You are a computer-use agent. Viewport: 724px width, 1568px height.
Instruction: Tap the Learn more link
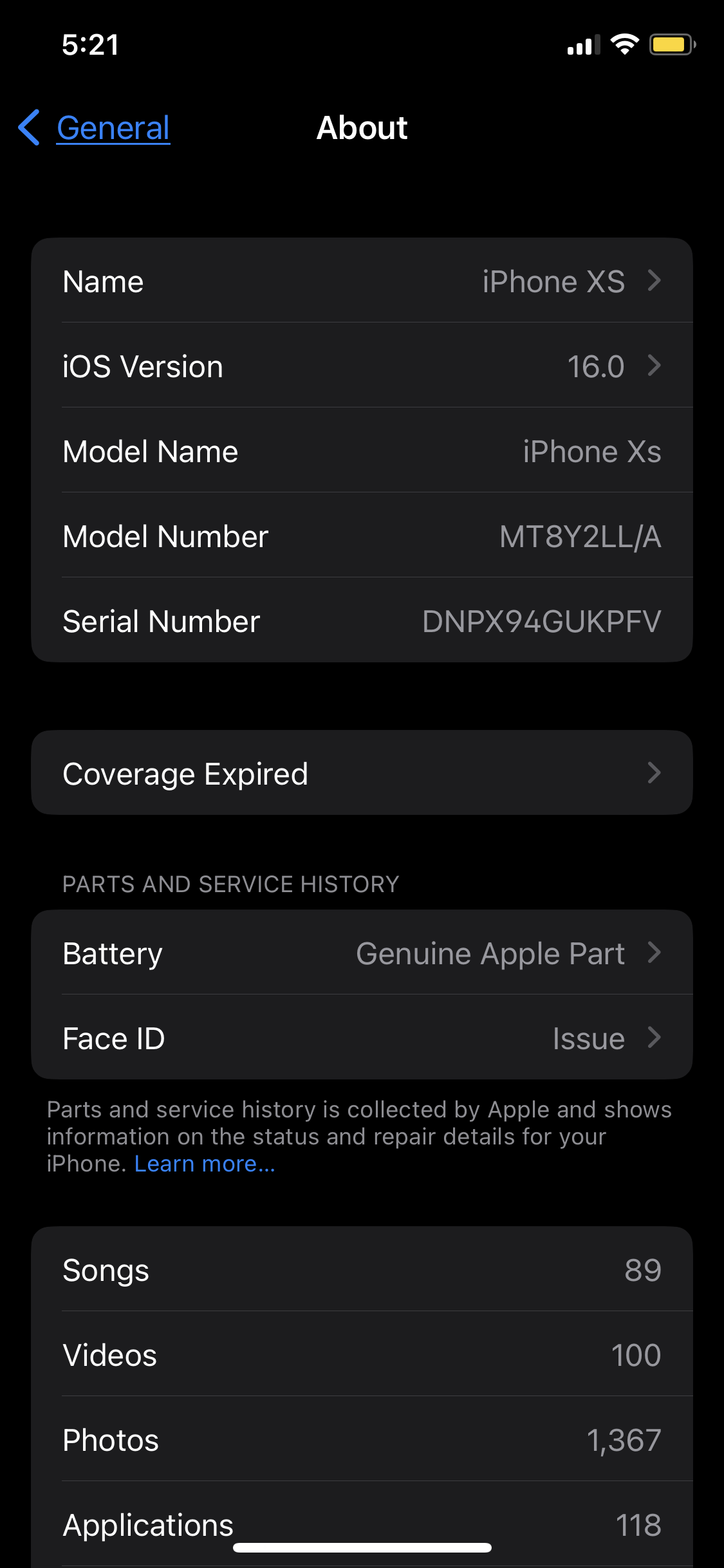tap(205, 1164)
